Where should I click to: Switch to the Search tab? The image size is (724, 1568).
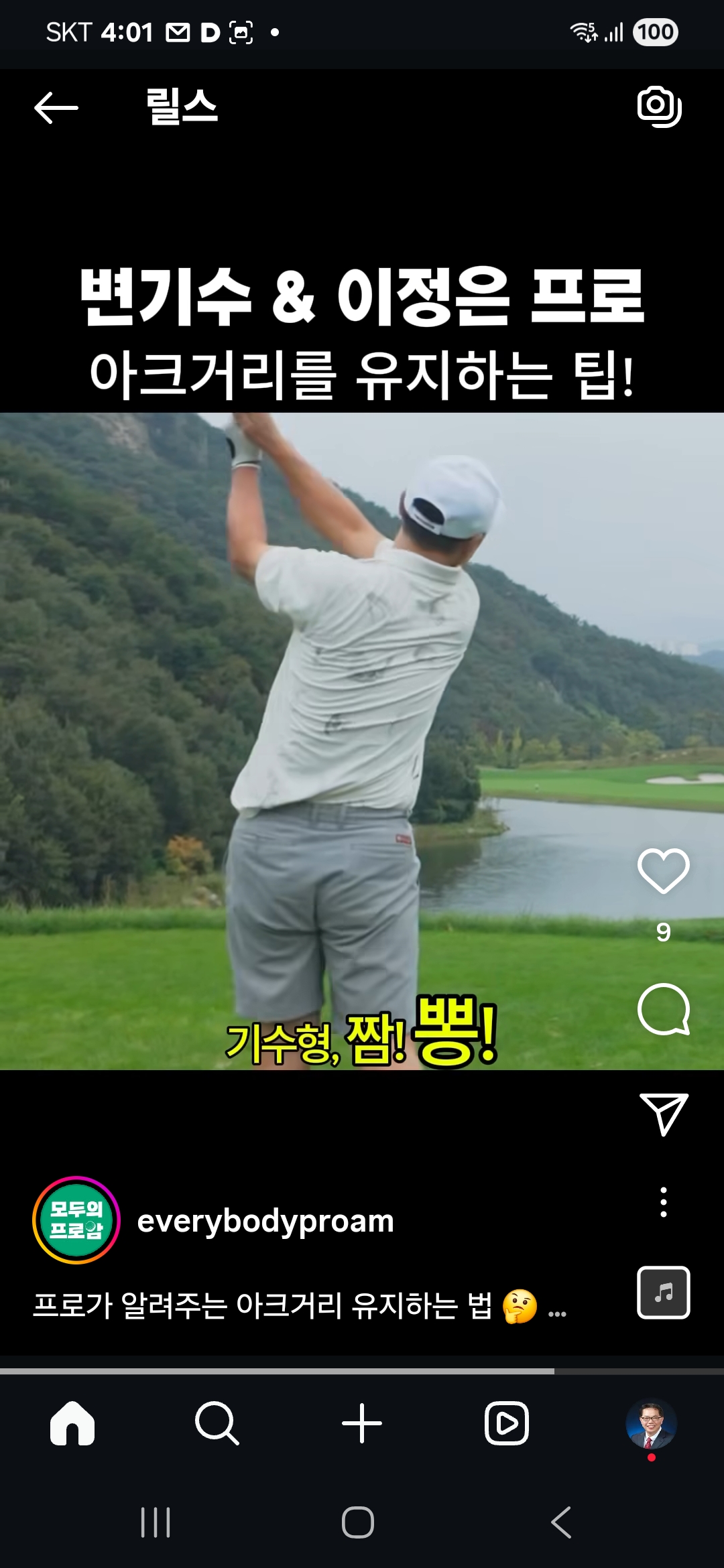click(217, 1423)
